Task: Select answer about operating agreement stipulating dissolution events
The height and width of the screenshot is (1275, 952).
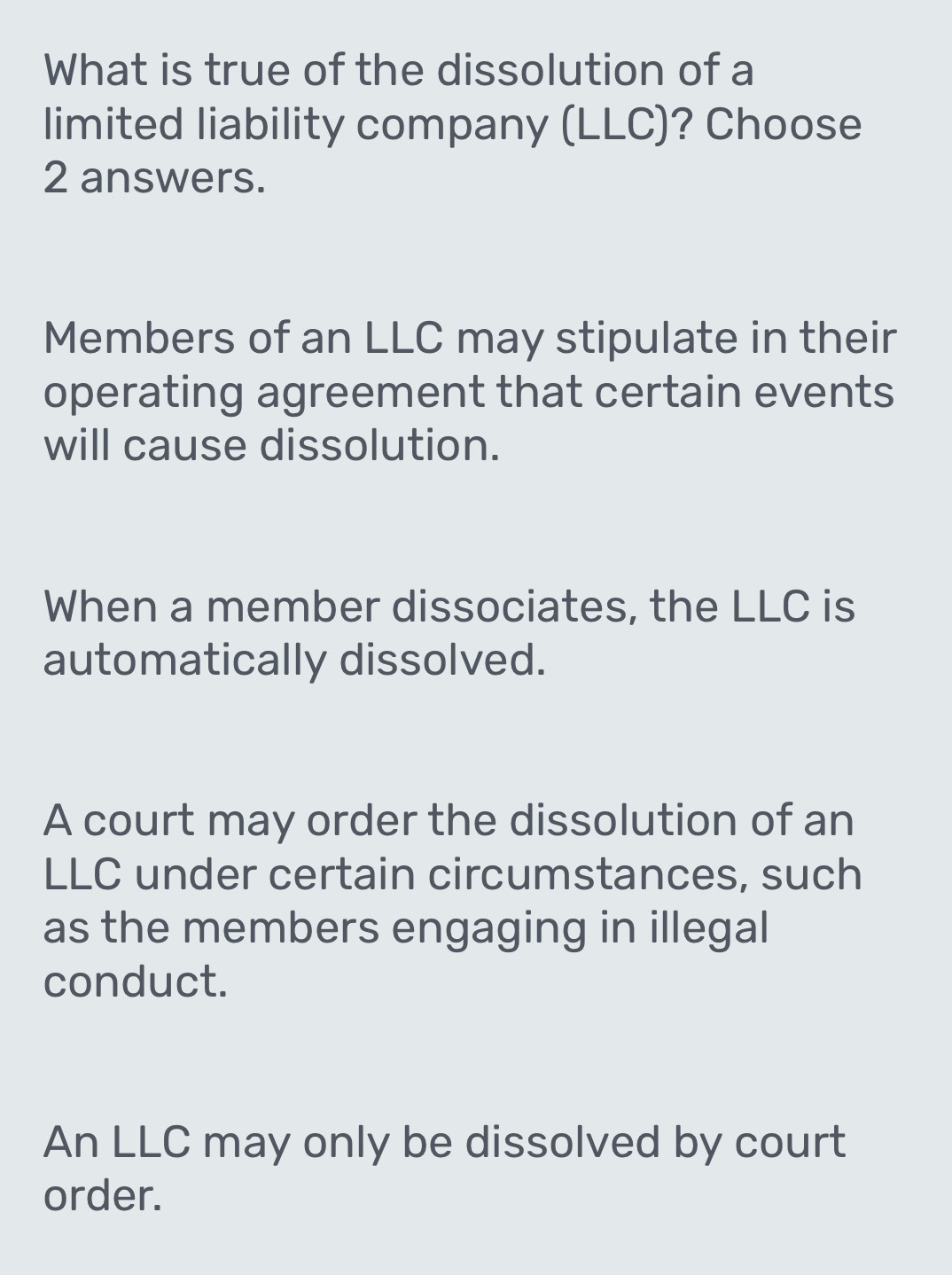Action: click(x=470, y=392)
